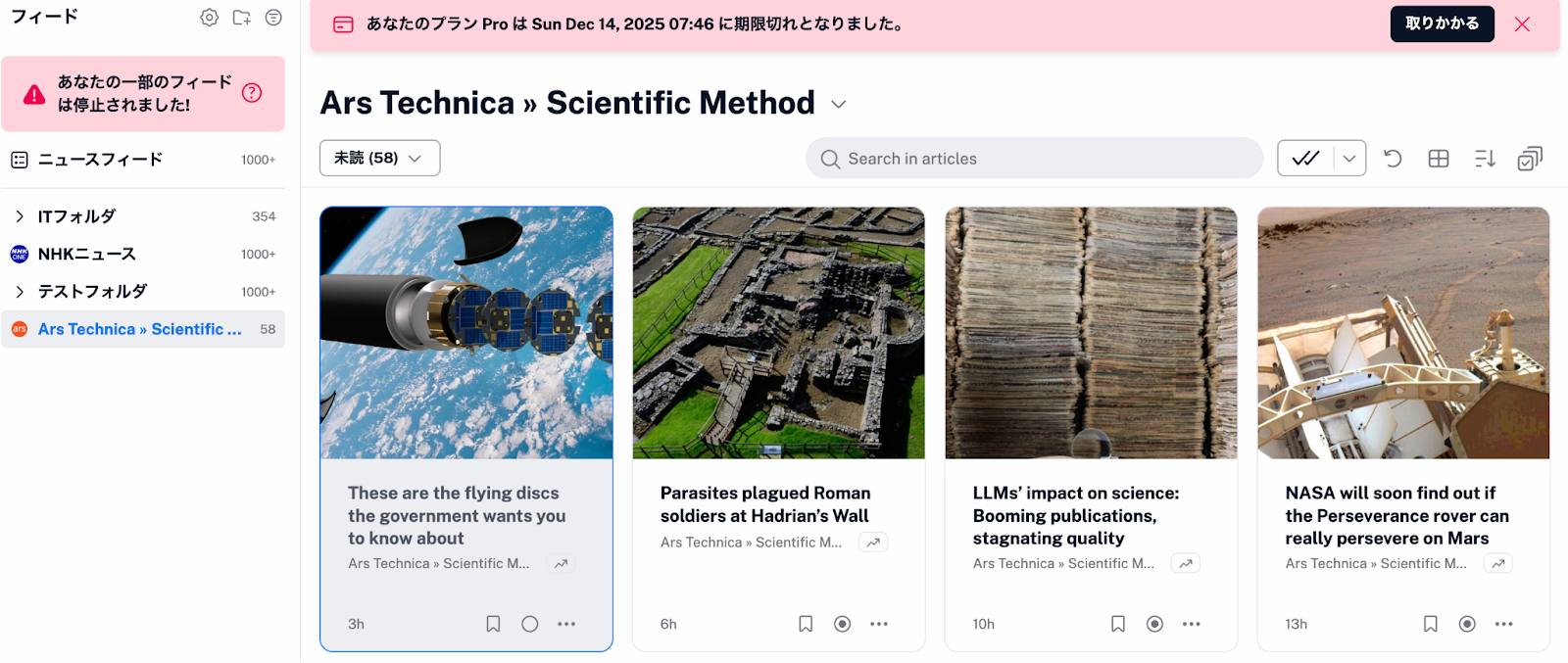The height and width of the screenshot is (663, 1568).
Task: Dismiss the plan expired banner
Action: (1522, 24)
